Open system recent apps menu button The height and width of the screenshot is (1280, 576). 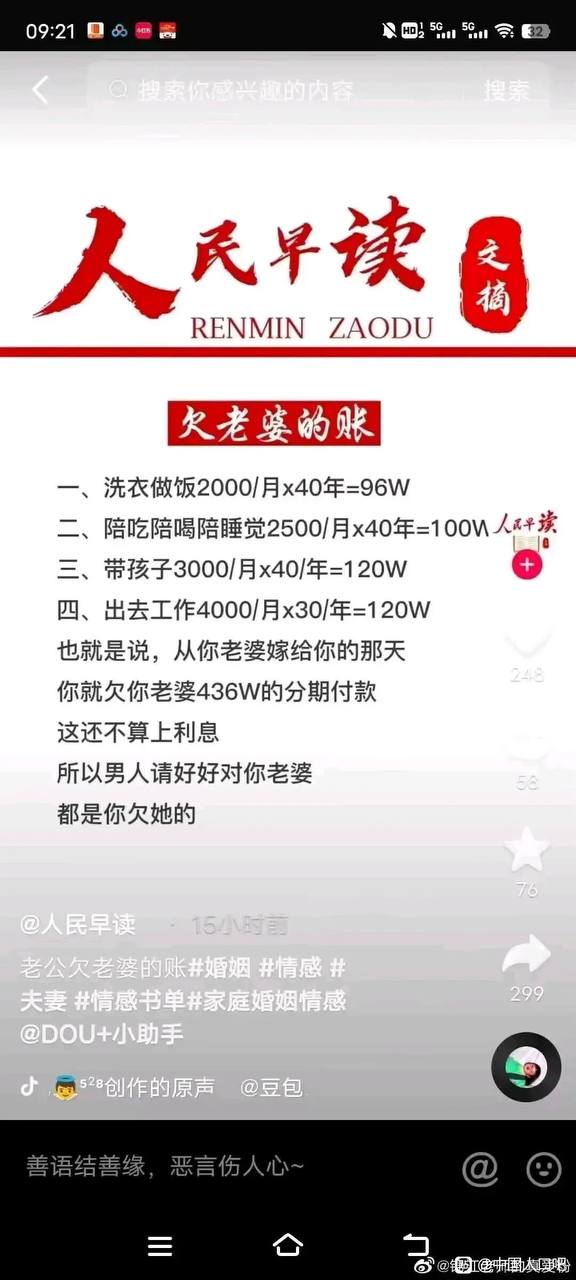(160, 1246)
